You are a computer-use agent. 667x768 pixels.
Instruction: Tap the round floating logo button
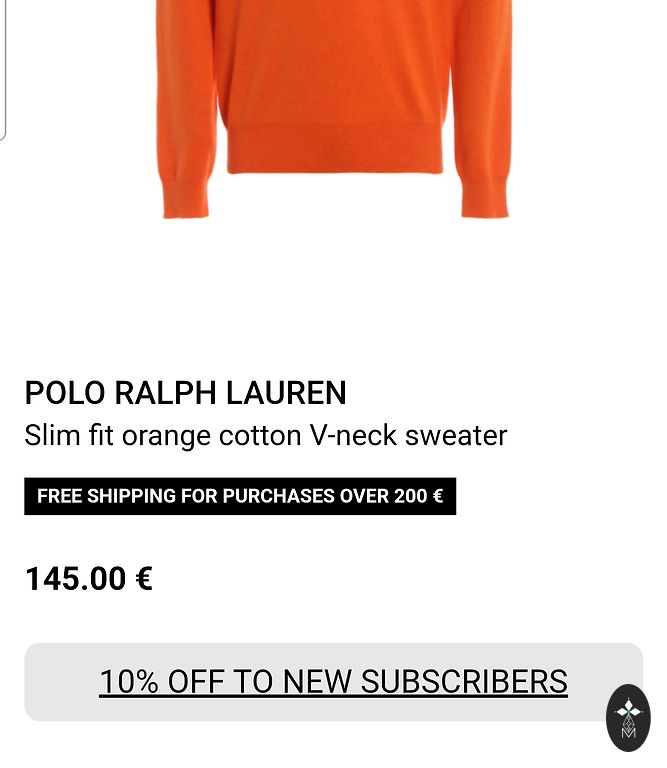click(628, 717)
